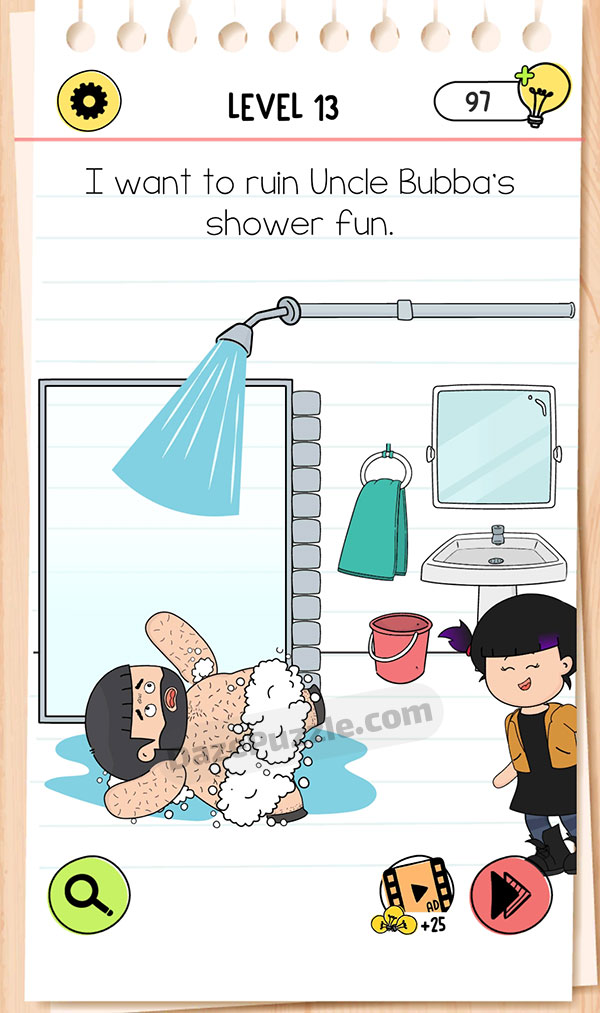Open the settings gear
Image resolution: width=600 pixels, height=1013 pixels.
point(89,101)
